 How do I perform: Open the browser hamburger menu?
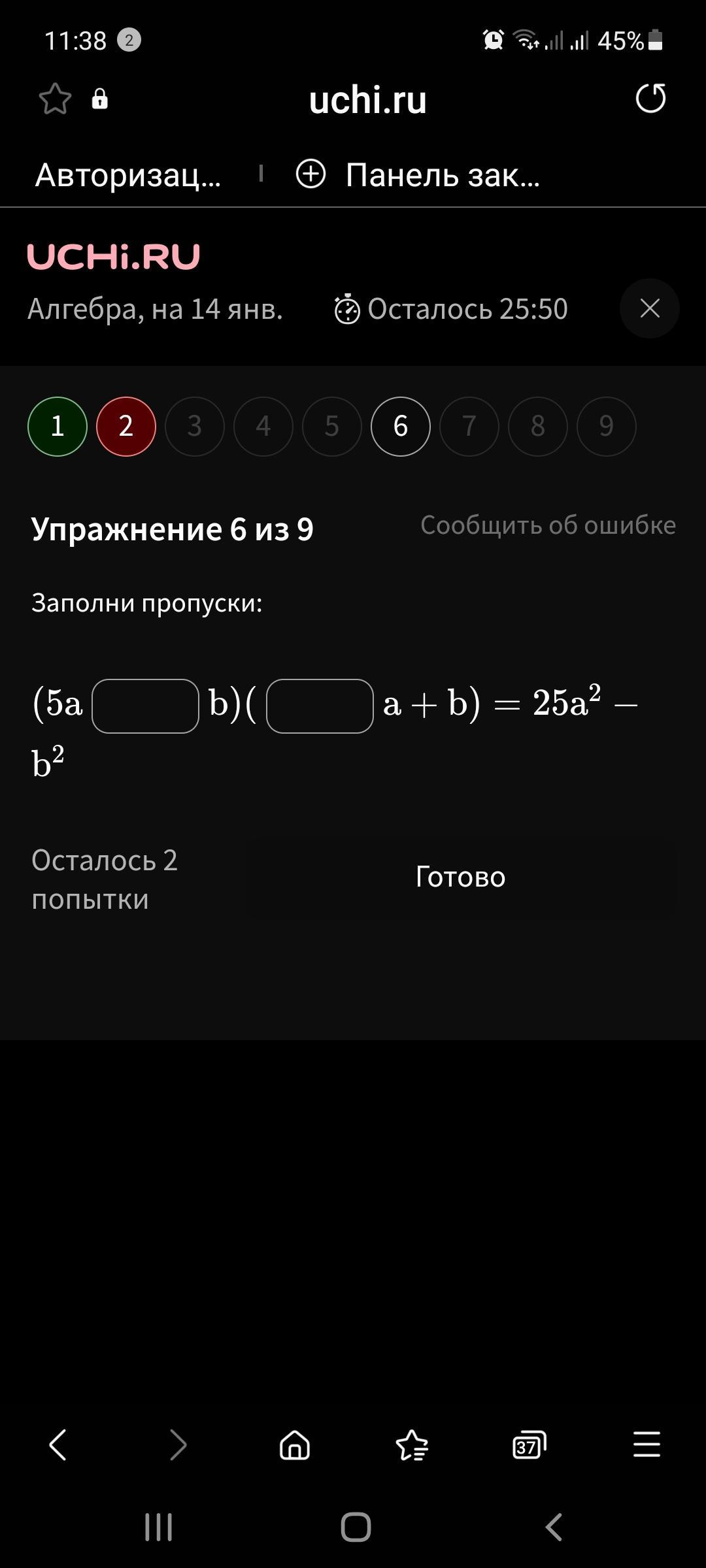pos(647,1445)
